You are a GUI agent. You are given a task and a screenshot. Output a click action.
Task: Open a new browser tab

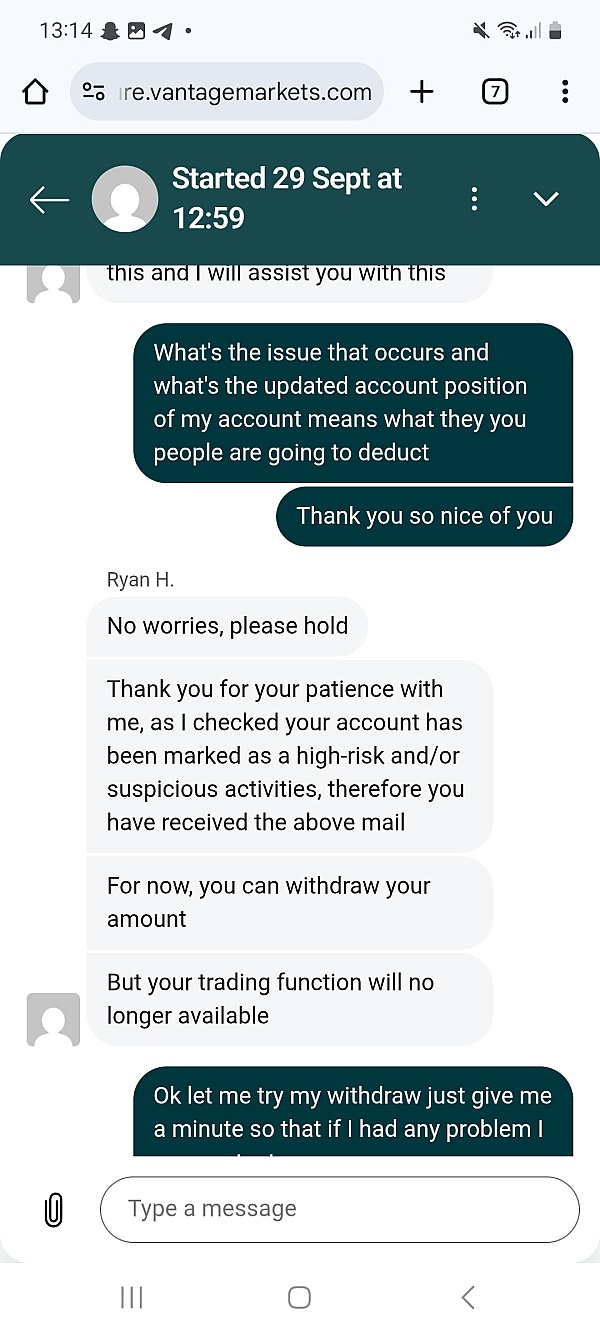point(422,92)
